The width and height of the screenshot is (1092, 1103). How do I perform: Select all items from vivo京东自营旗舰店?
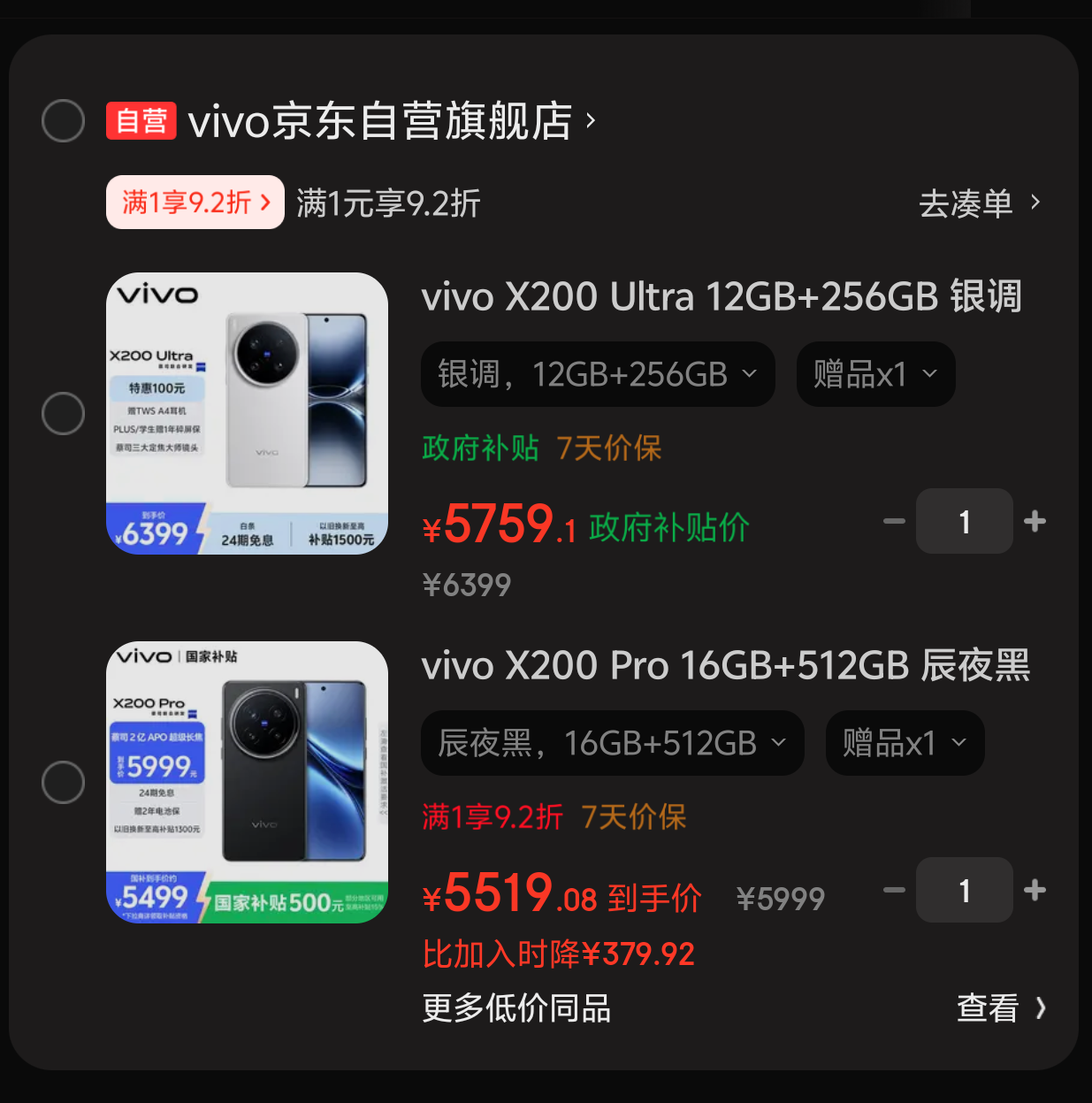(64, 121)
